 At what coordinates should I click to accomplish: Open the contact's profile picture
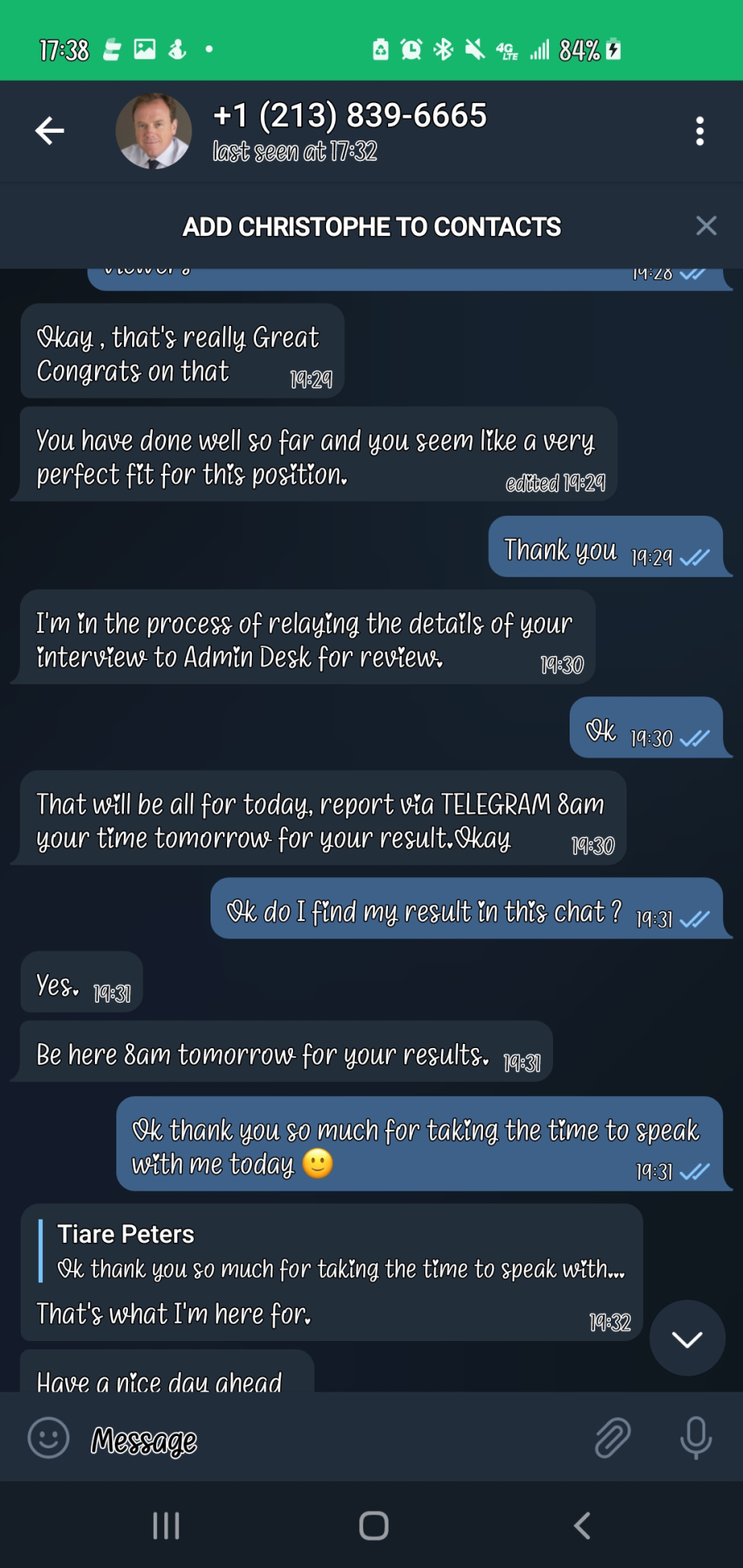pyautogui.click(x=154, y=131)
